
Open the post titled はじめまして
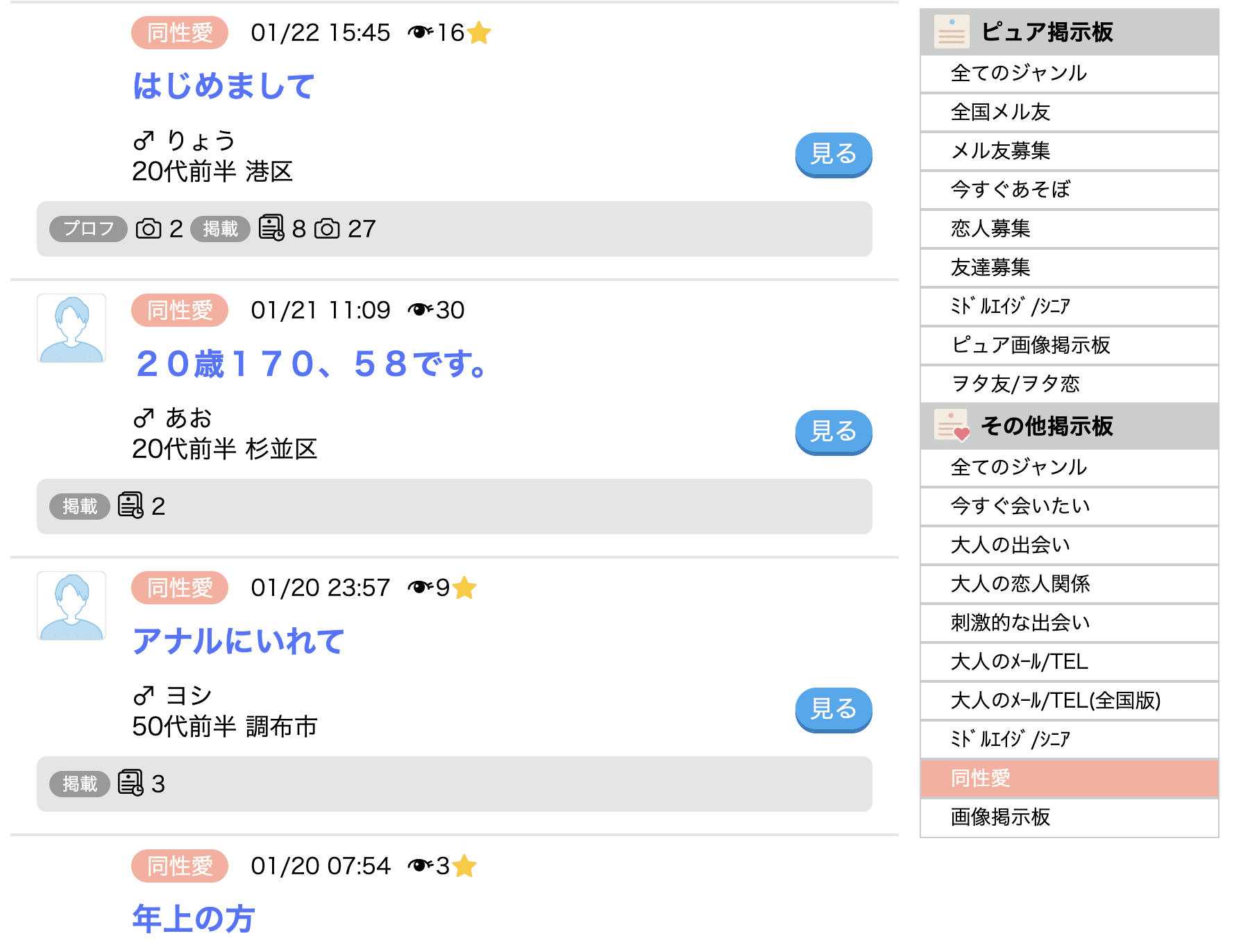click(223, 86)
